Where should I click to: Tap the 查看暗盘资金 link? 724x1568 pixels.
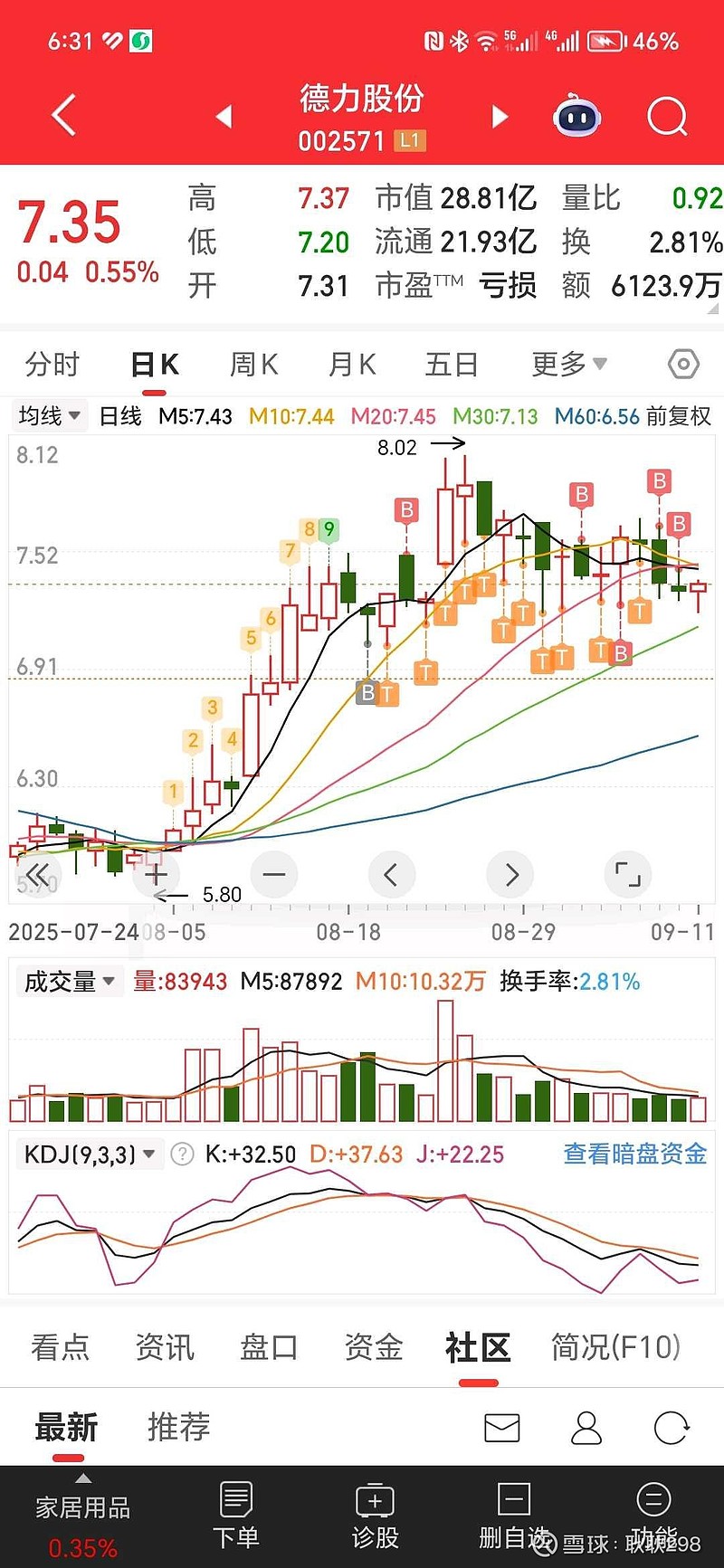[634, 1155]
